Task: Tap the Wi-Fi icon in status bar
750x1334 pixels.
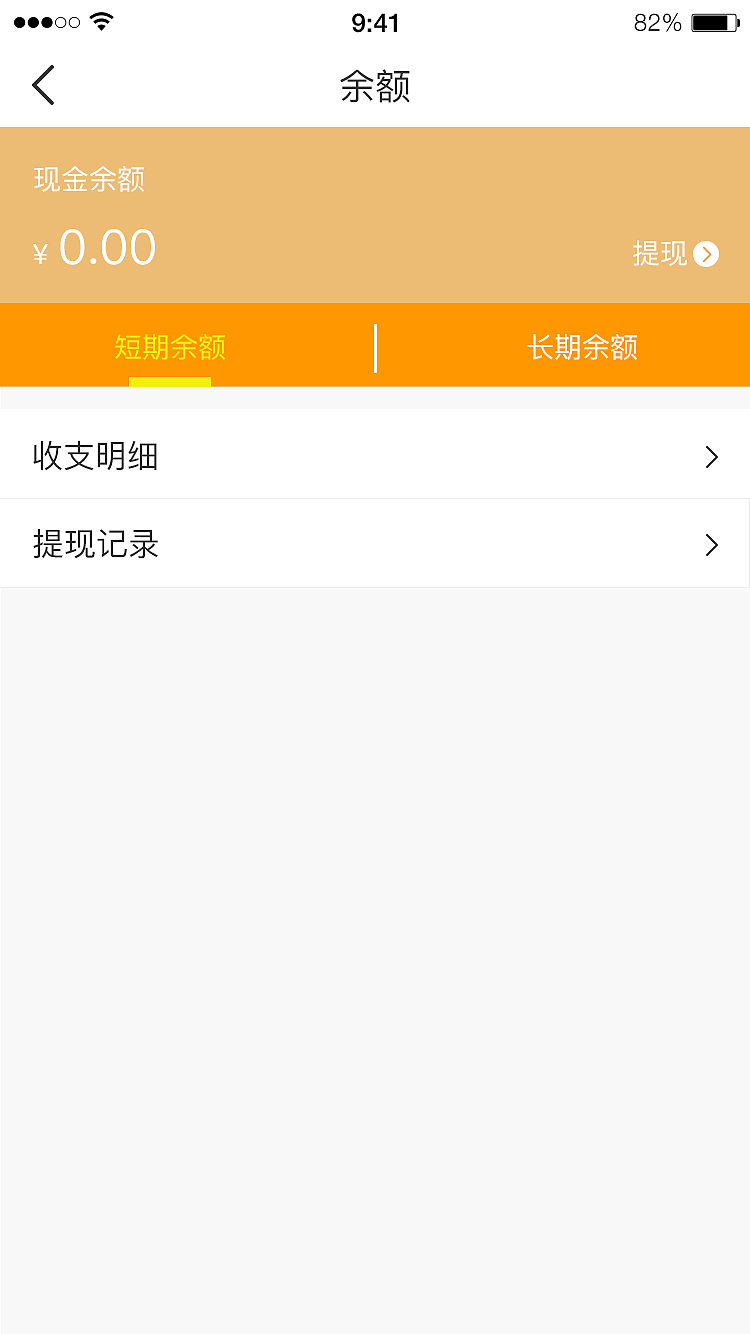Action: coord(97,20)
